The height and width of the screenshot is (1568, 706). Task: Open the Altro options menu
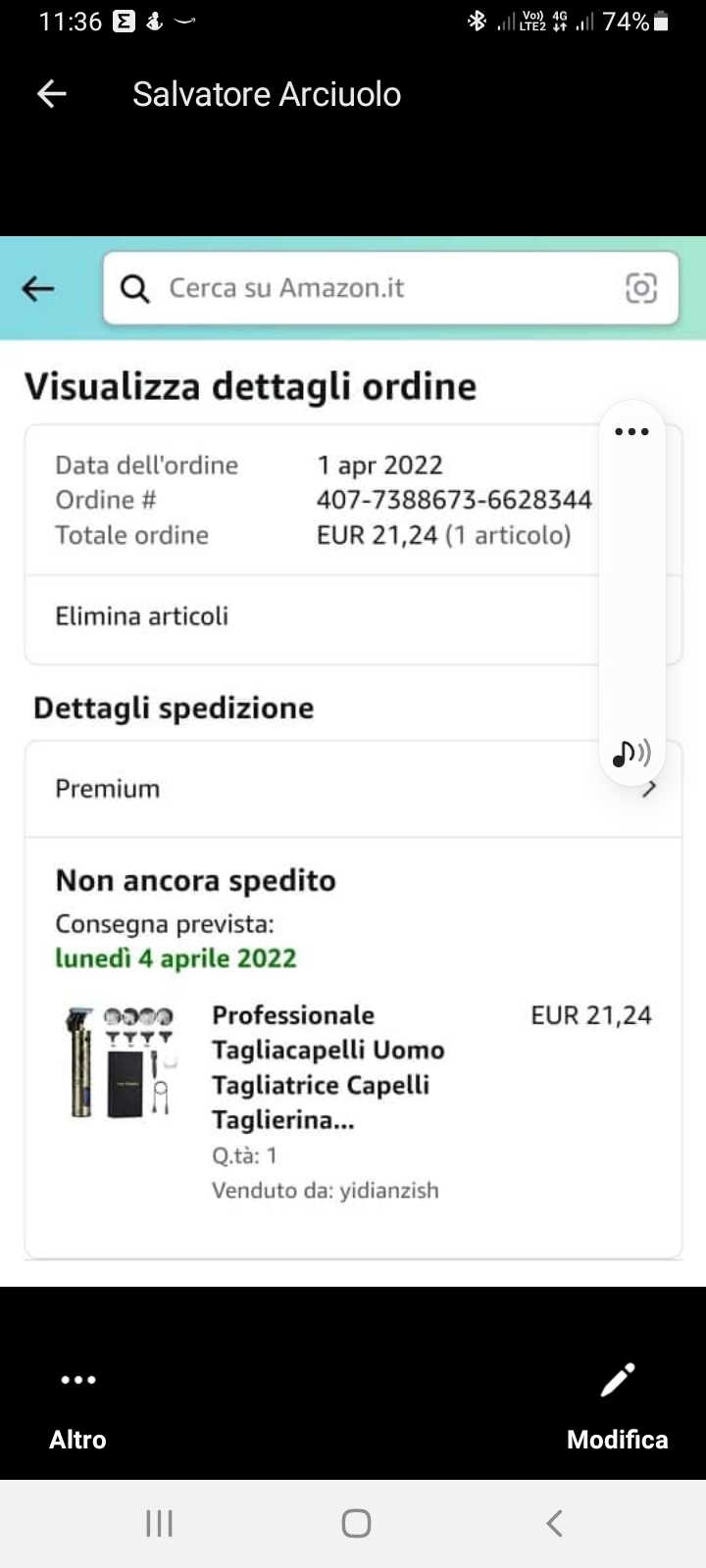(78, 1403)
